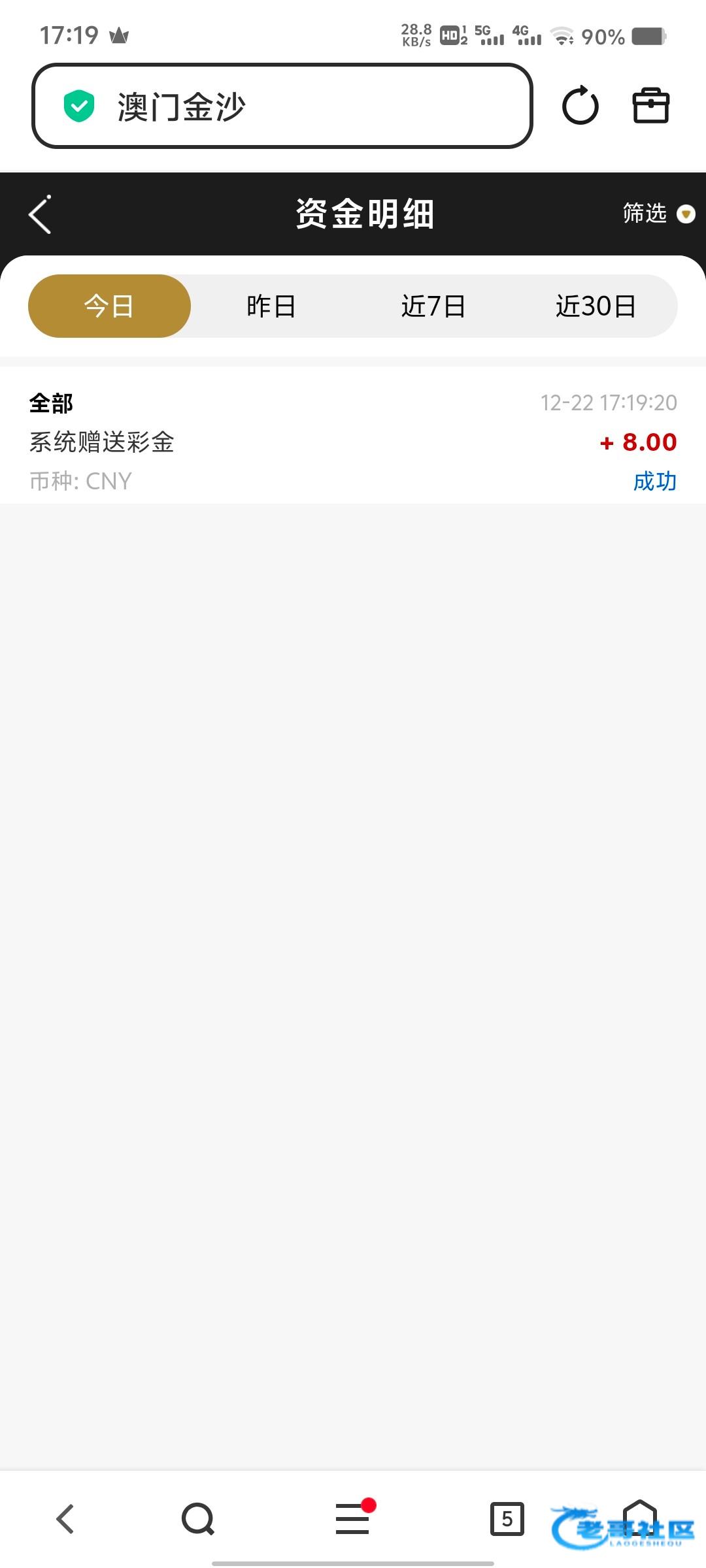Screen dimensions: 706x1568
Task: Open the browser toolbox icon
Action: click(651, 106)
